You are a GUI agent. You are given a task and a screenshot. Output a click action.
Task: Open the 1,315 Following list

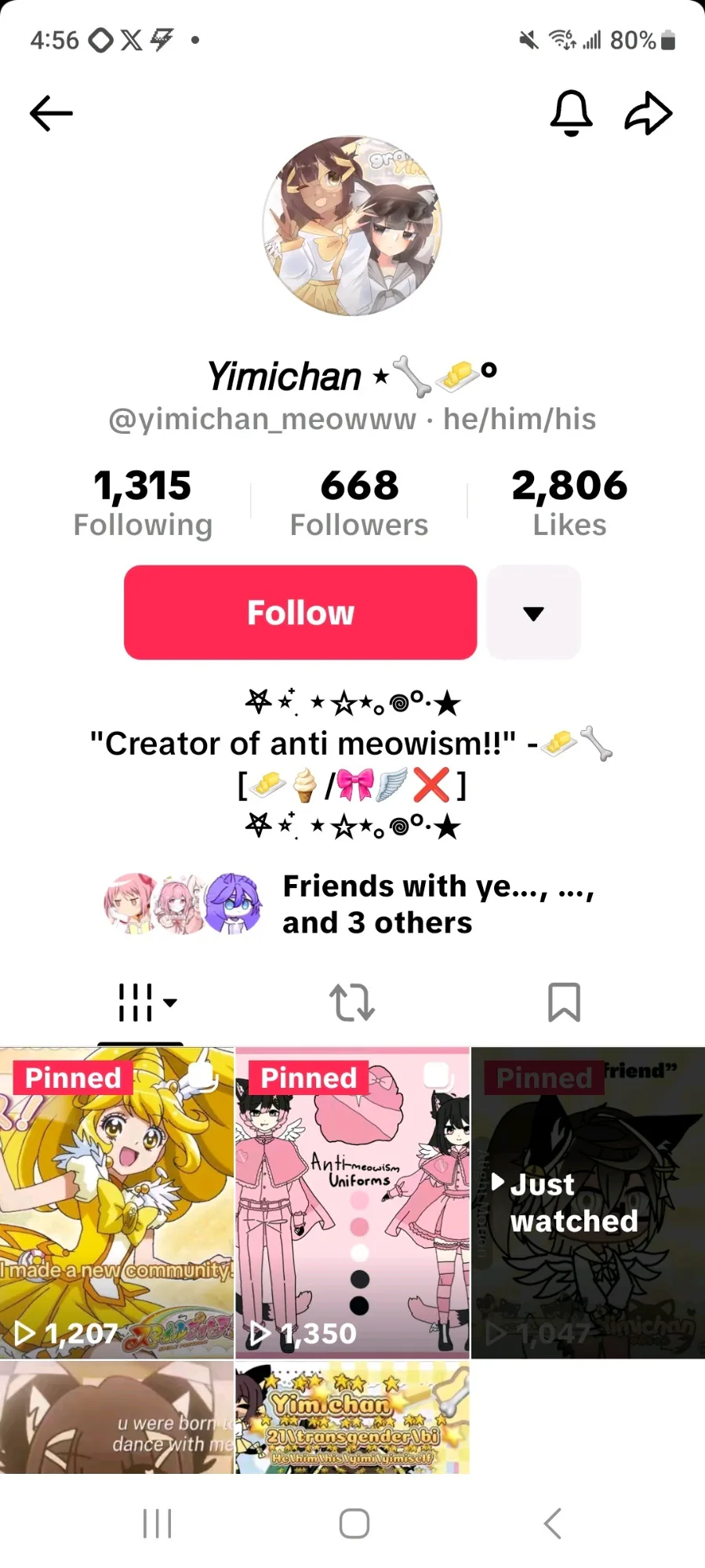click(x=143, y=503)
